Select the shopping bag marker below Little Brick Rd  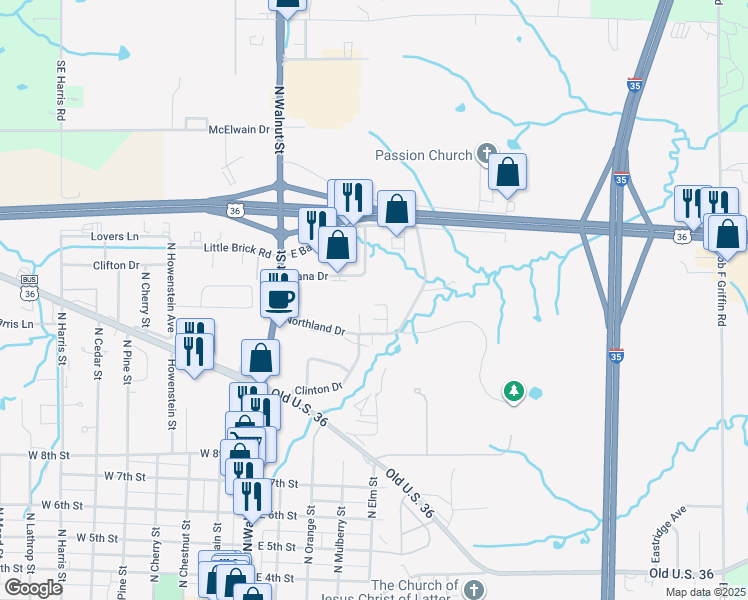[x=340, y=245]
